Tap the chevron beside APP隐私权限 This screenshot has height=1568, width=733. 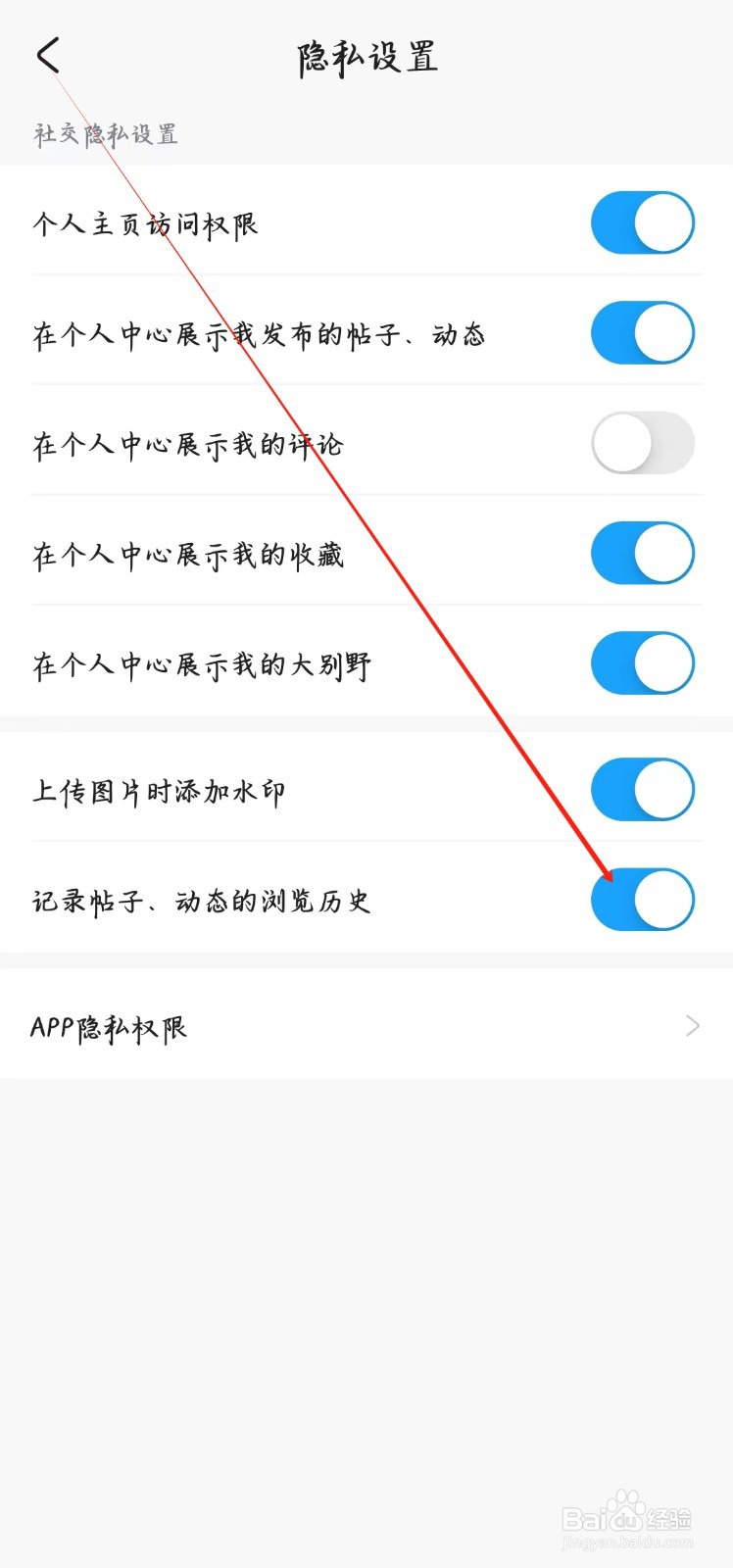(x=693, y=1027)
